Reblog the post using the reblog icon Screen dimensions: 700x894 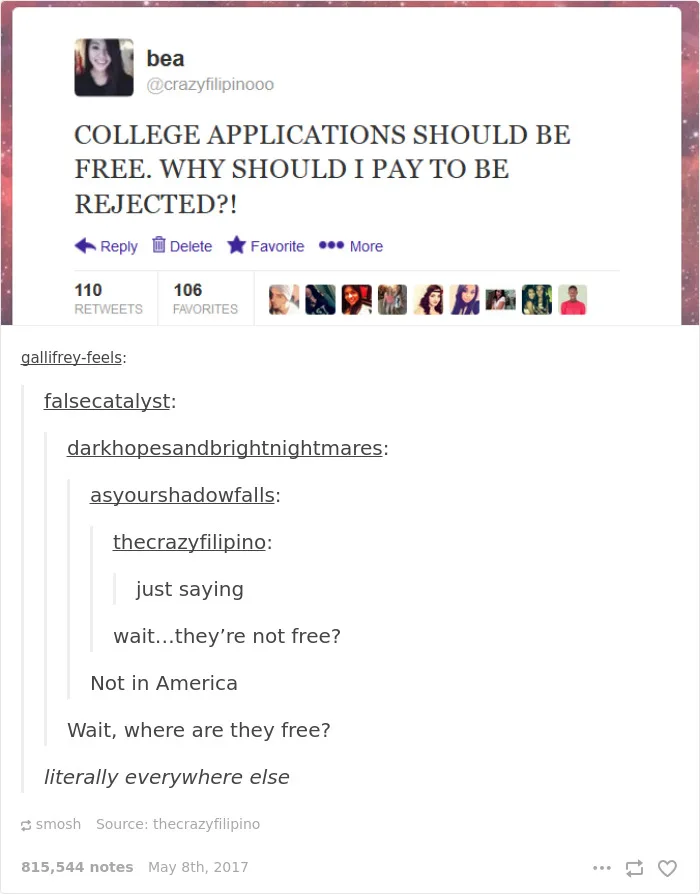click(634, 868)
